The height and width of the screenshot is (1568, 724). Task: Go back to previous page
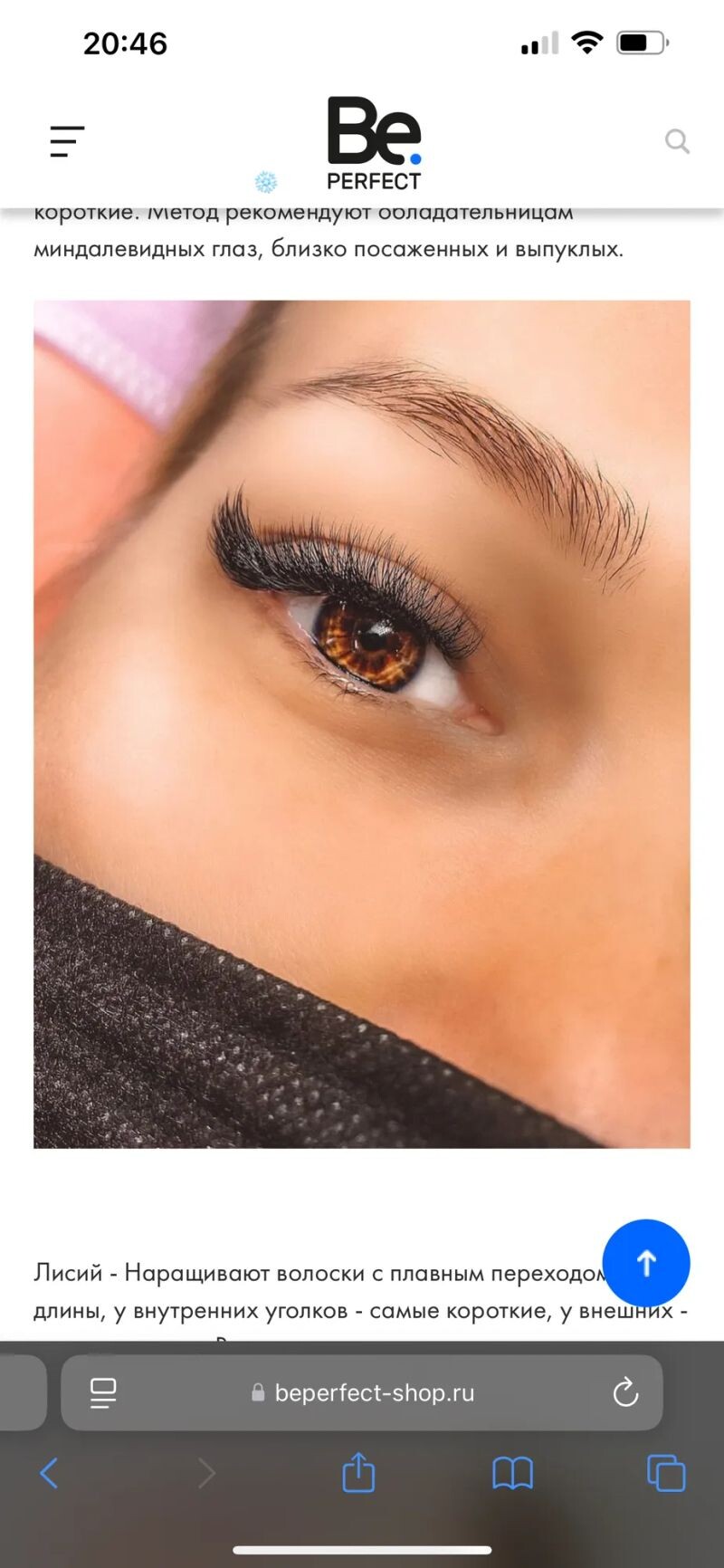tap(49, 1473)
